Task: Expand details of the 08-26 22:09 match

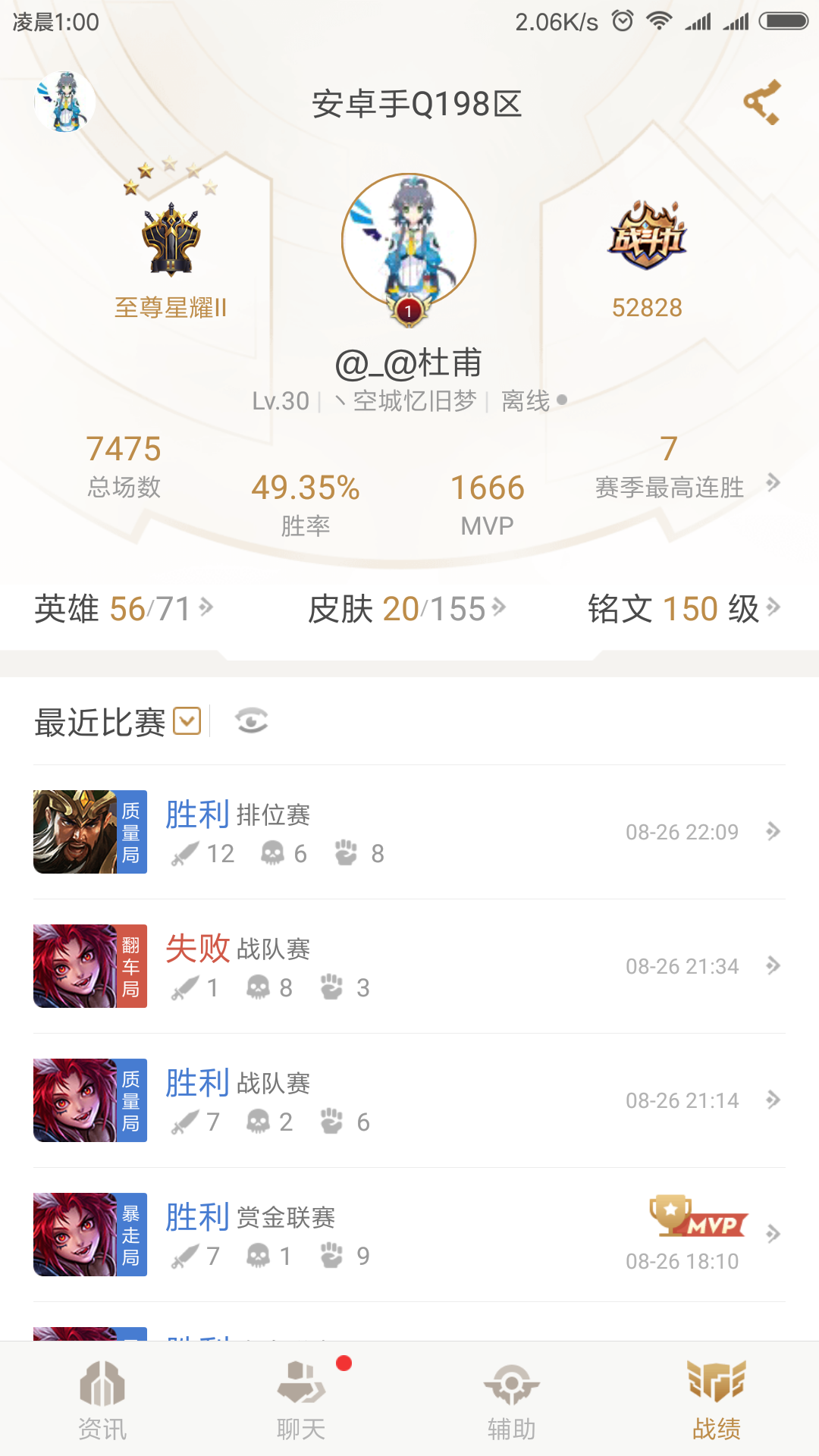Action: pos(773,831)
